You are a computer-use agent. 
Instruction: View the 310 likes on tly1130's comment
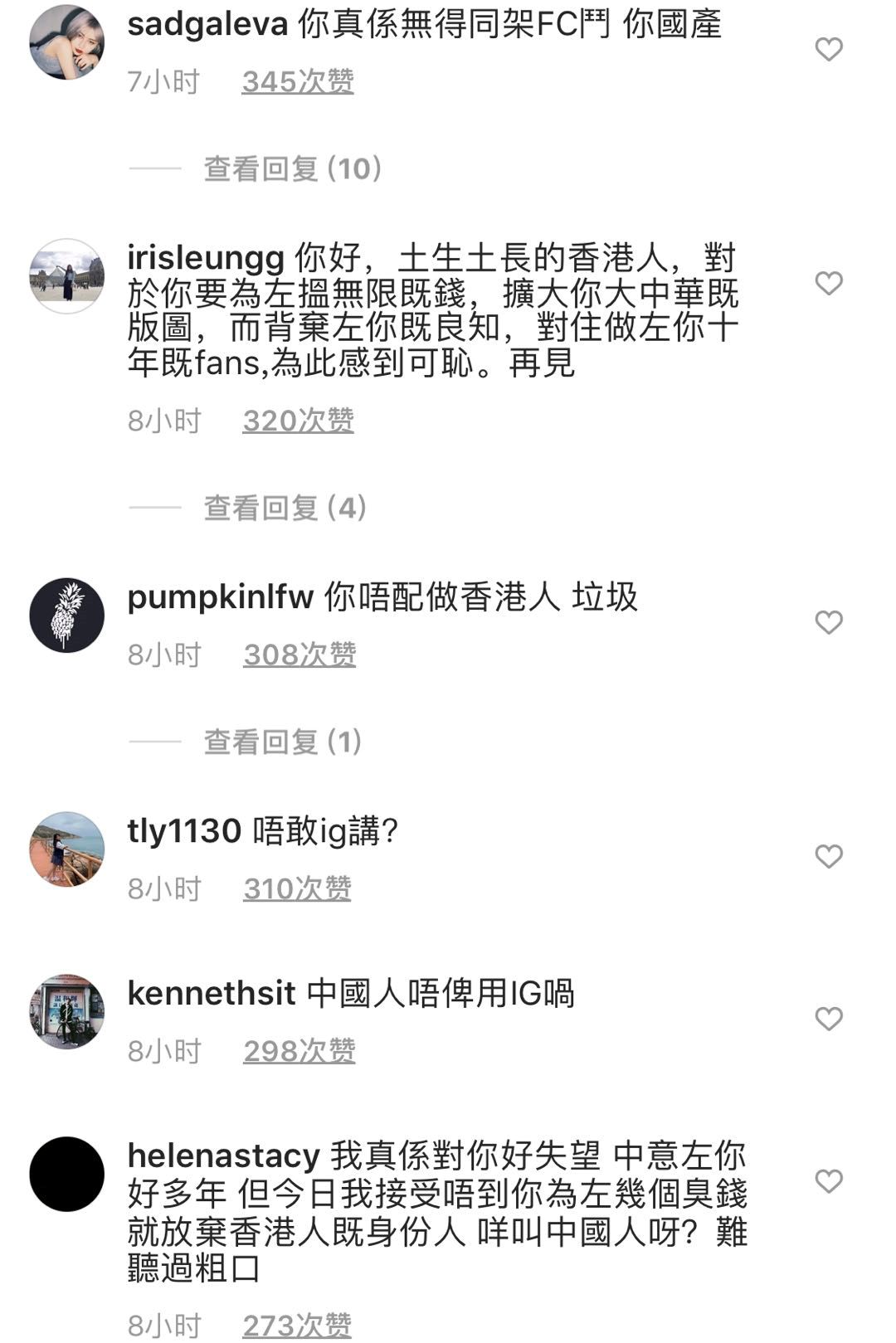[297, 888]
